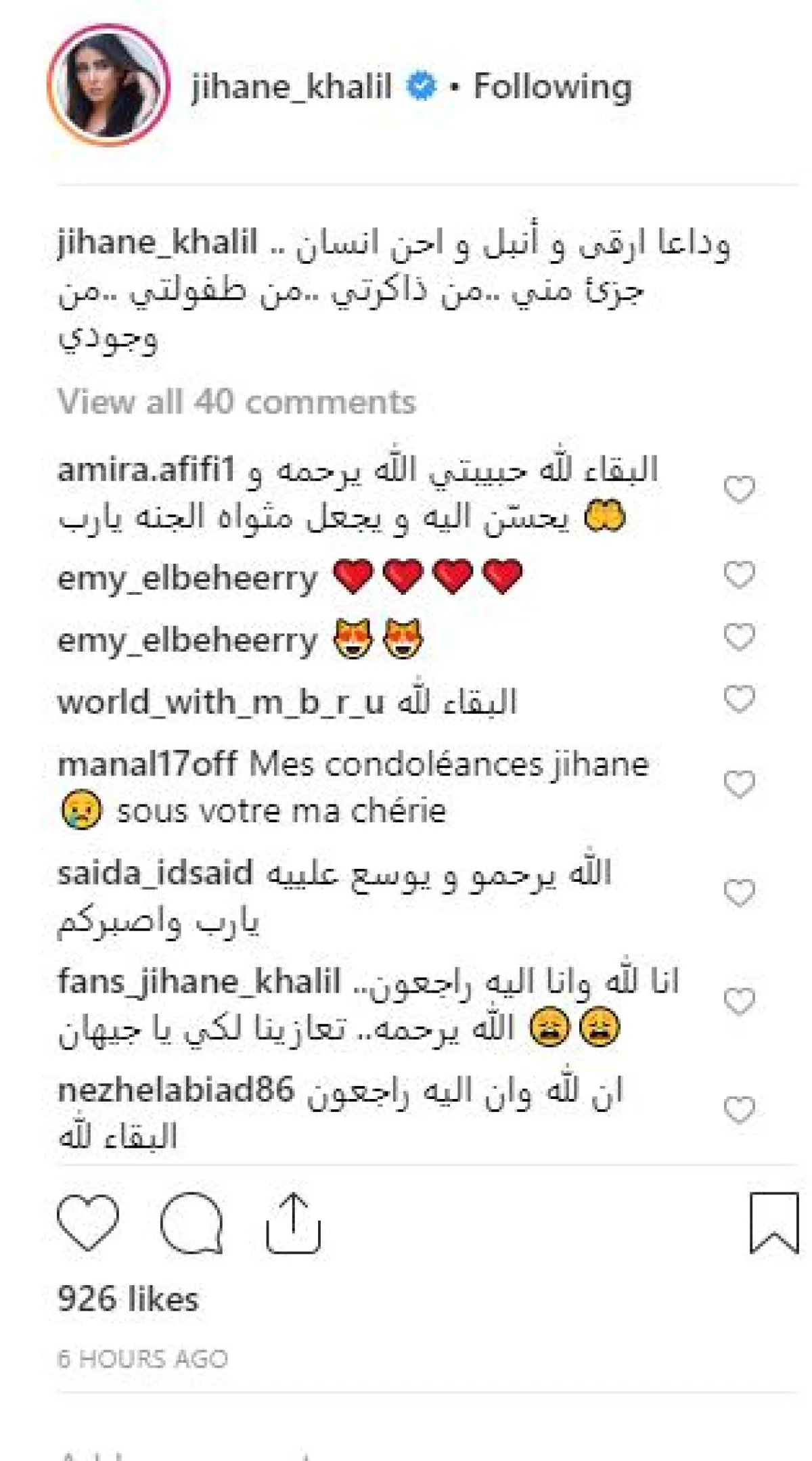
Task: Like manal17off's condolences comment
Action: [x=739, y=785]
